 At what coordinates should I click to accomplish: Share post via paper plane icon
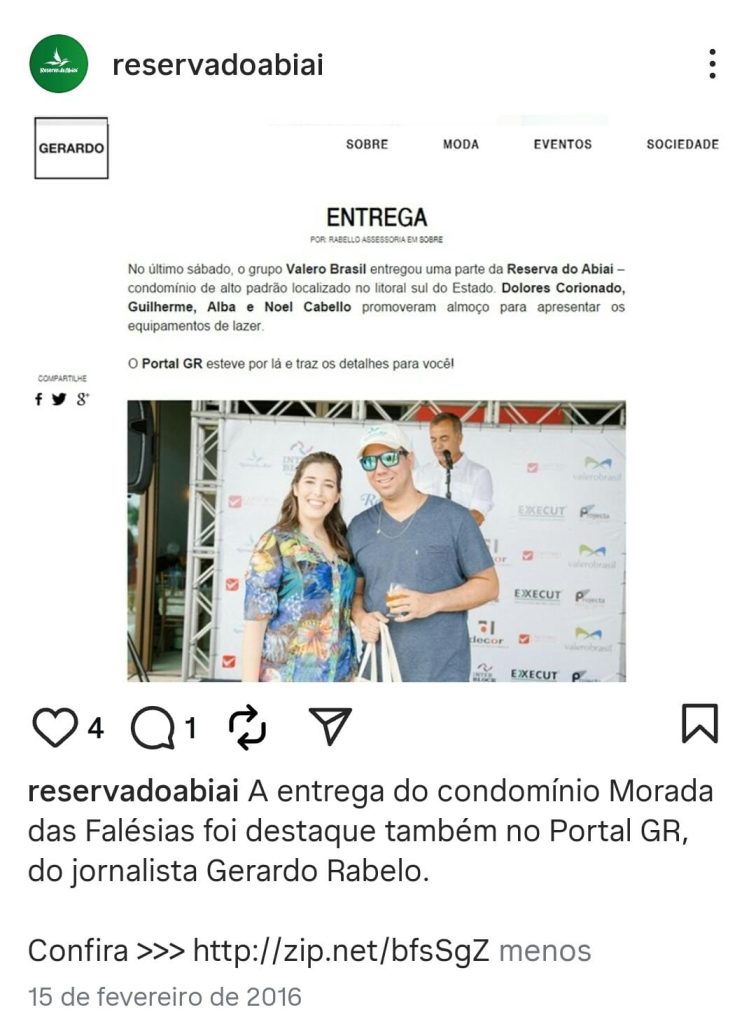coord(330,727)
